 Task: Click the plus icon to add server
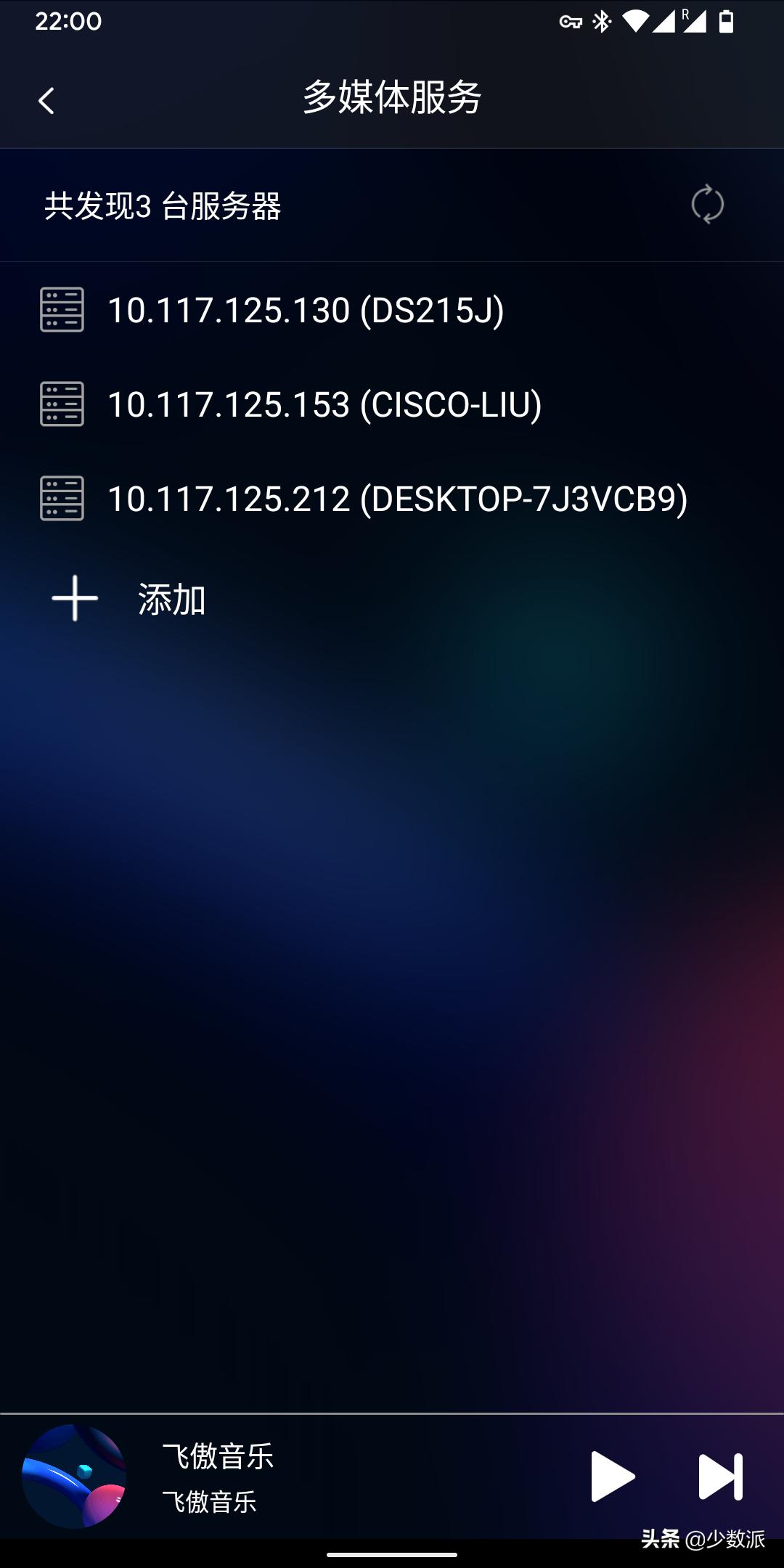pyautogui.click(x=75, y=598)
